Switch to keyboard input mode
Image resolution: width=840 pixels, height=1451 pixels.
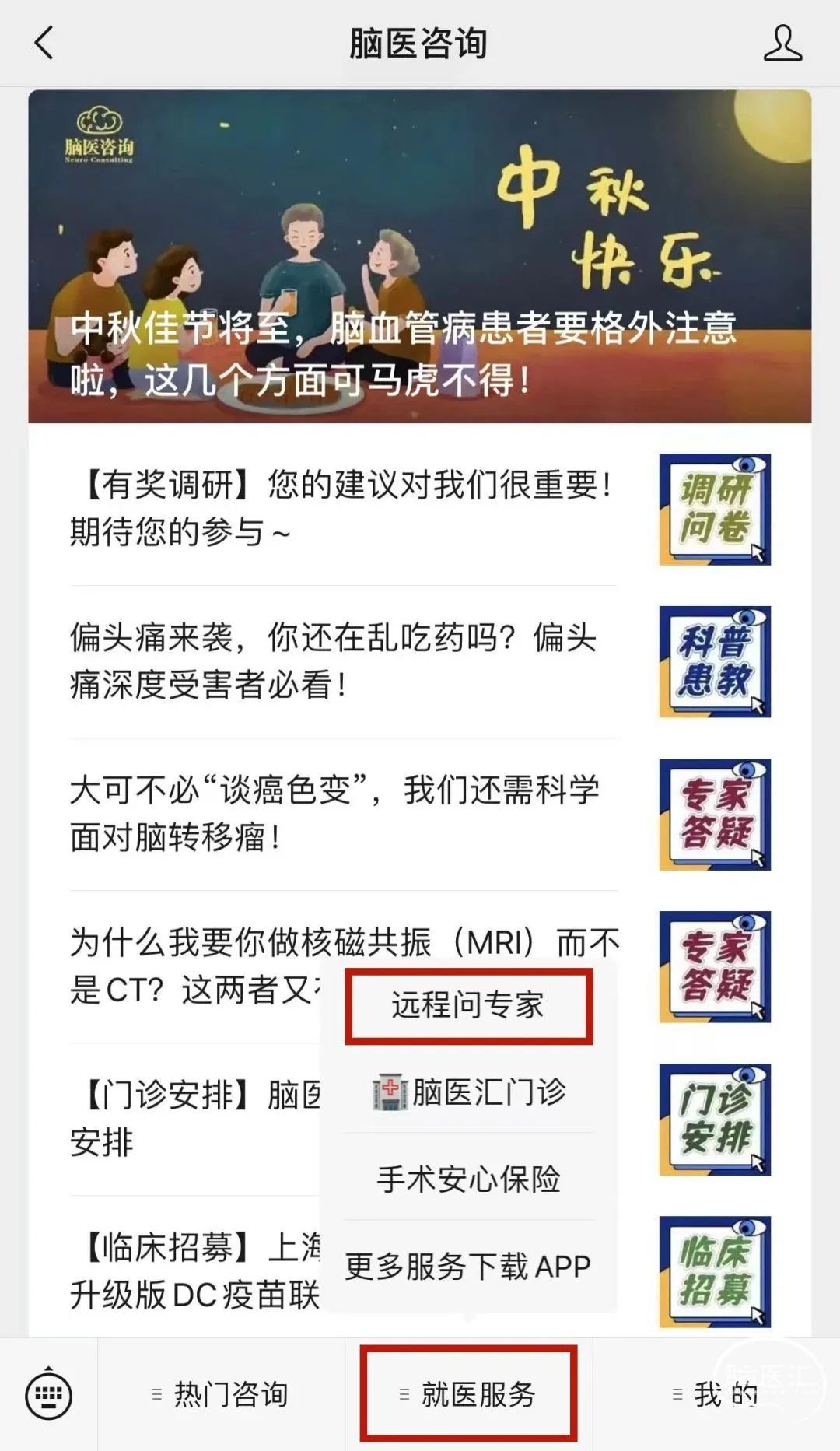[x=49, y=1394]
